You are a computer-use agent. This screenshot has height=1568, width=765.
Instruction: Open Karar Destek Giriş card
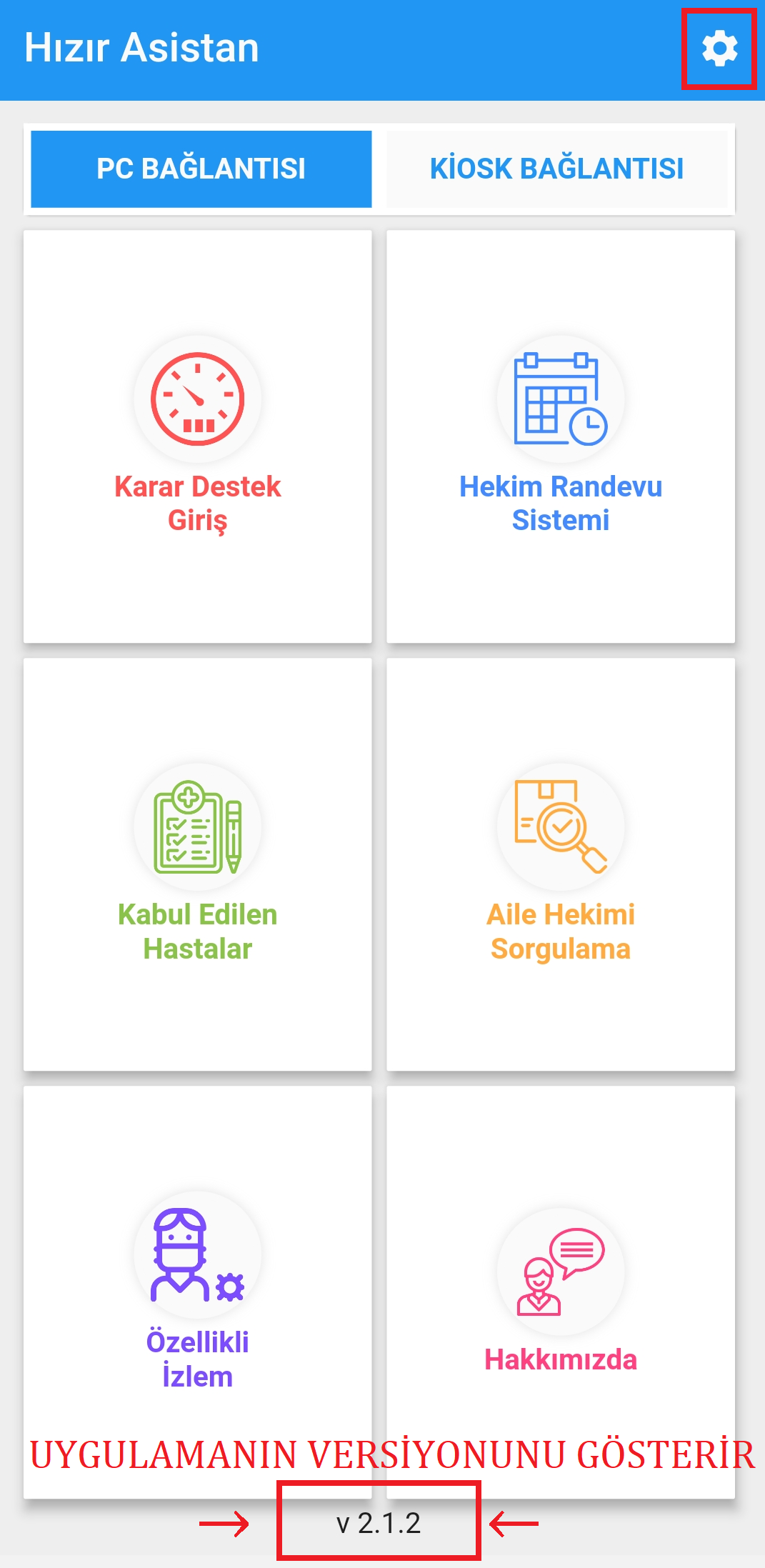(198, 436)
